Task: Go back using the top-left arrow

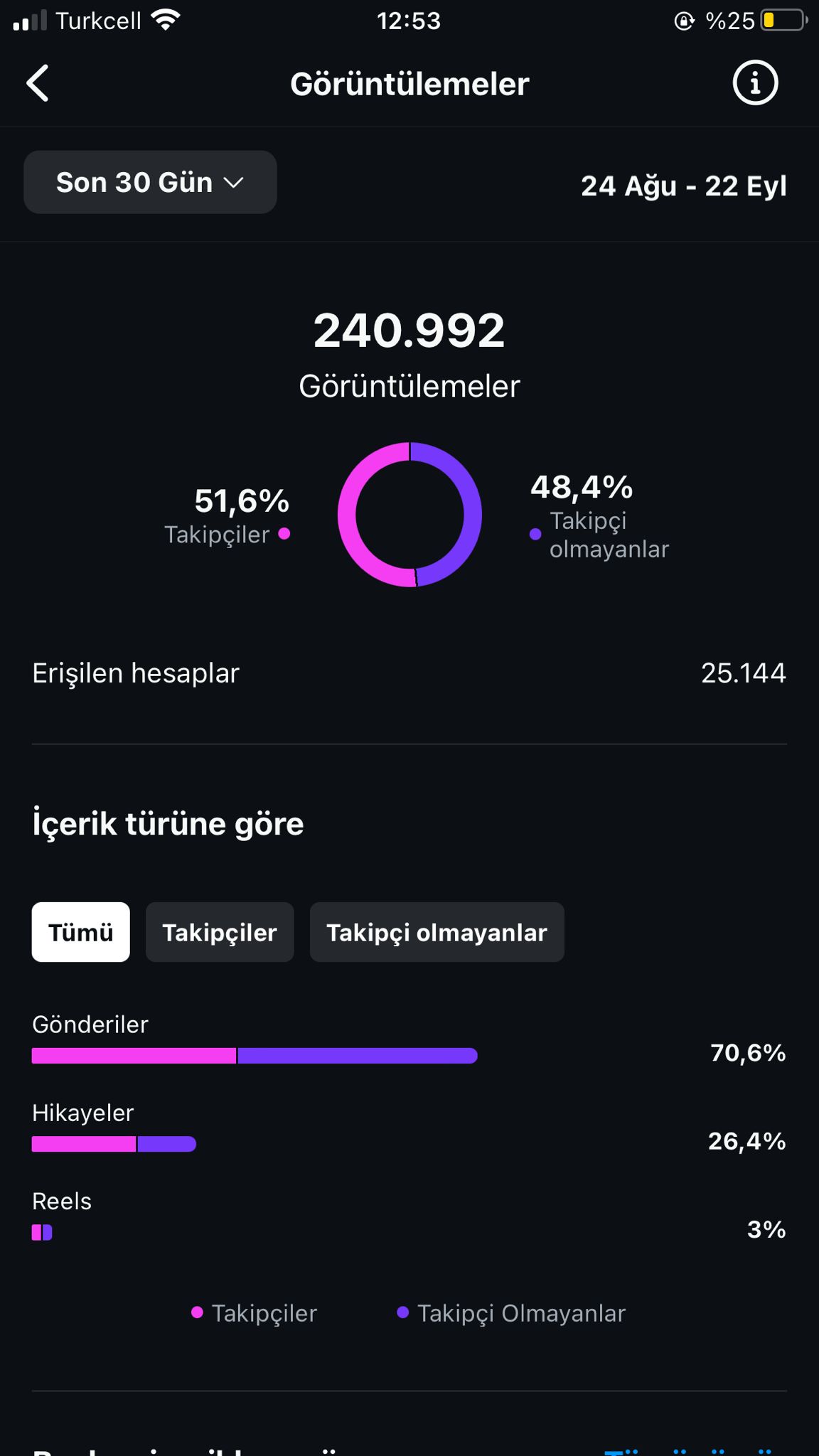Action: coord(38,83)
